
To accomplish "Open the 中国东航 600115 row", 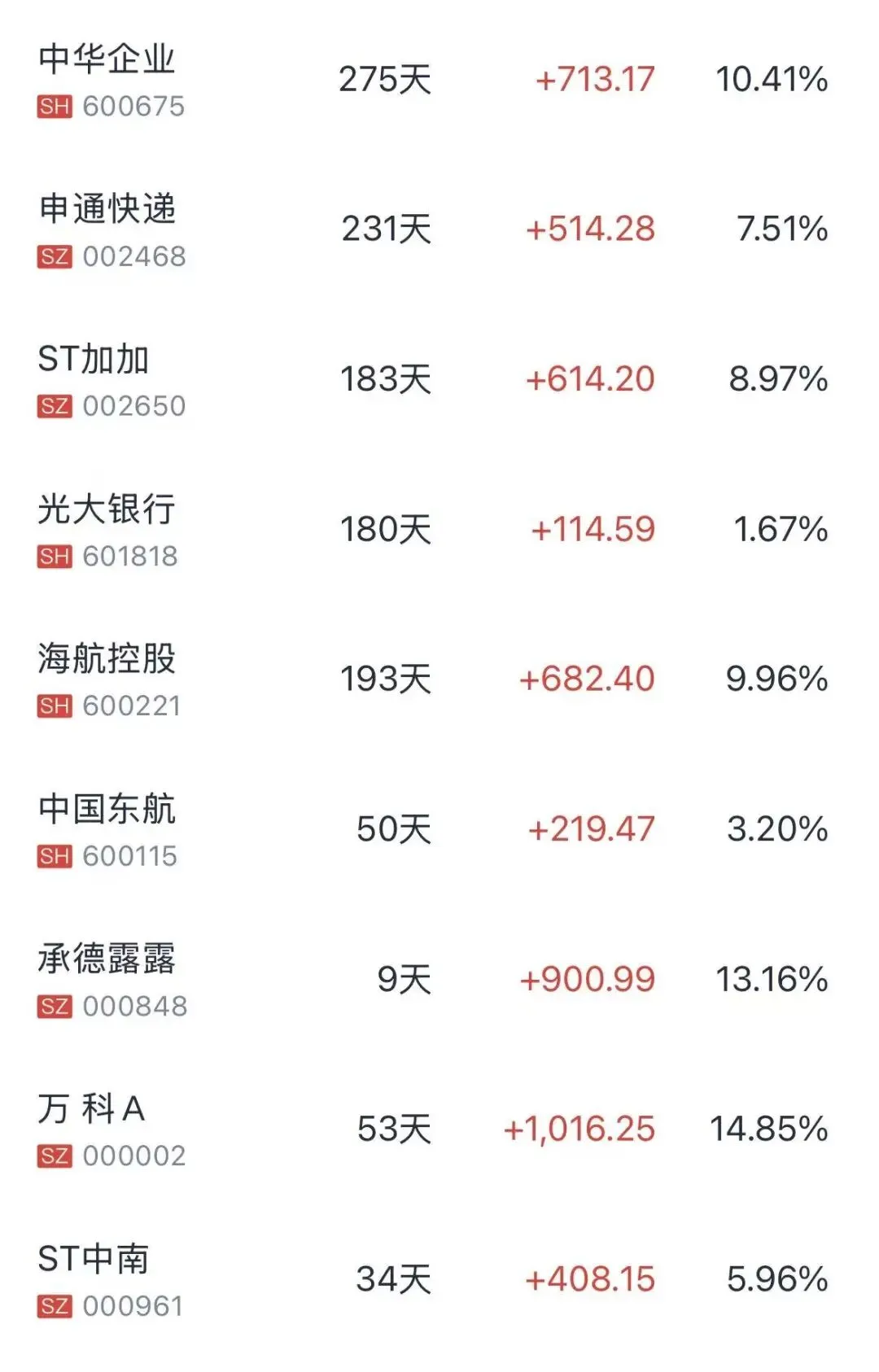I will click(x=107, y=811).
